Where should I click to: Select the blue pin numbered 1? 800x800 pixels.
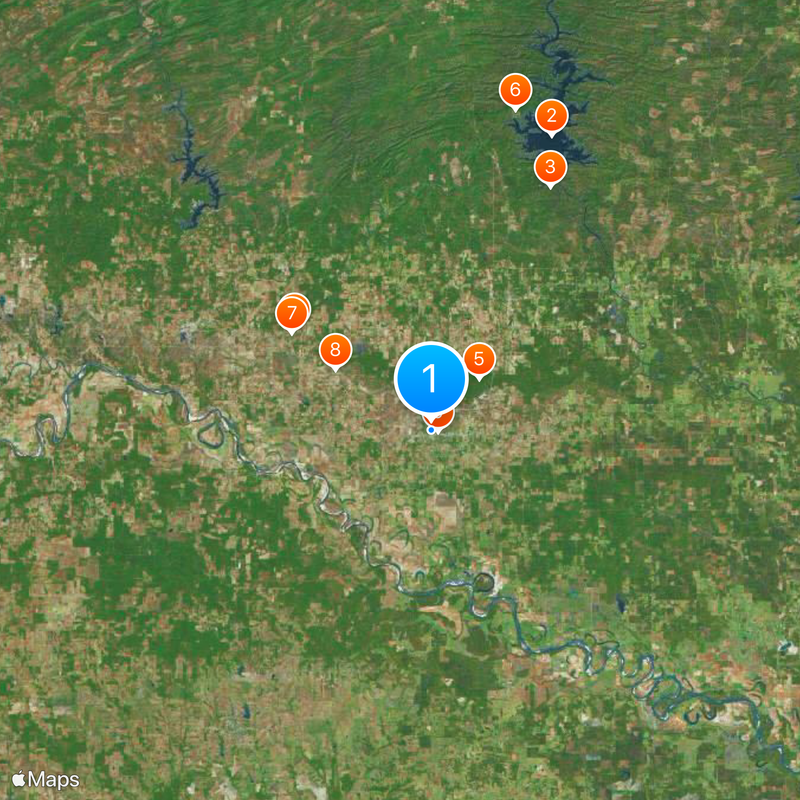[x=431, y=378]
